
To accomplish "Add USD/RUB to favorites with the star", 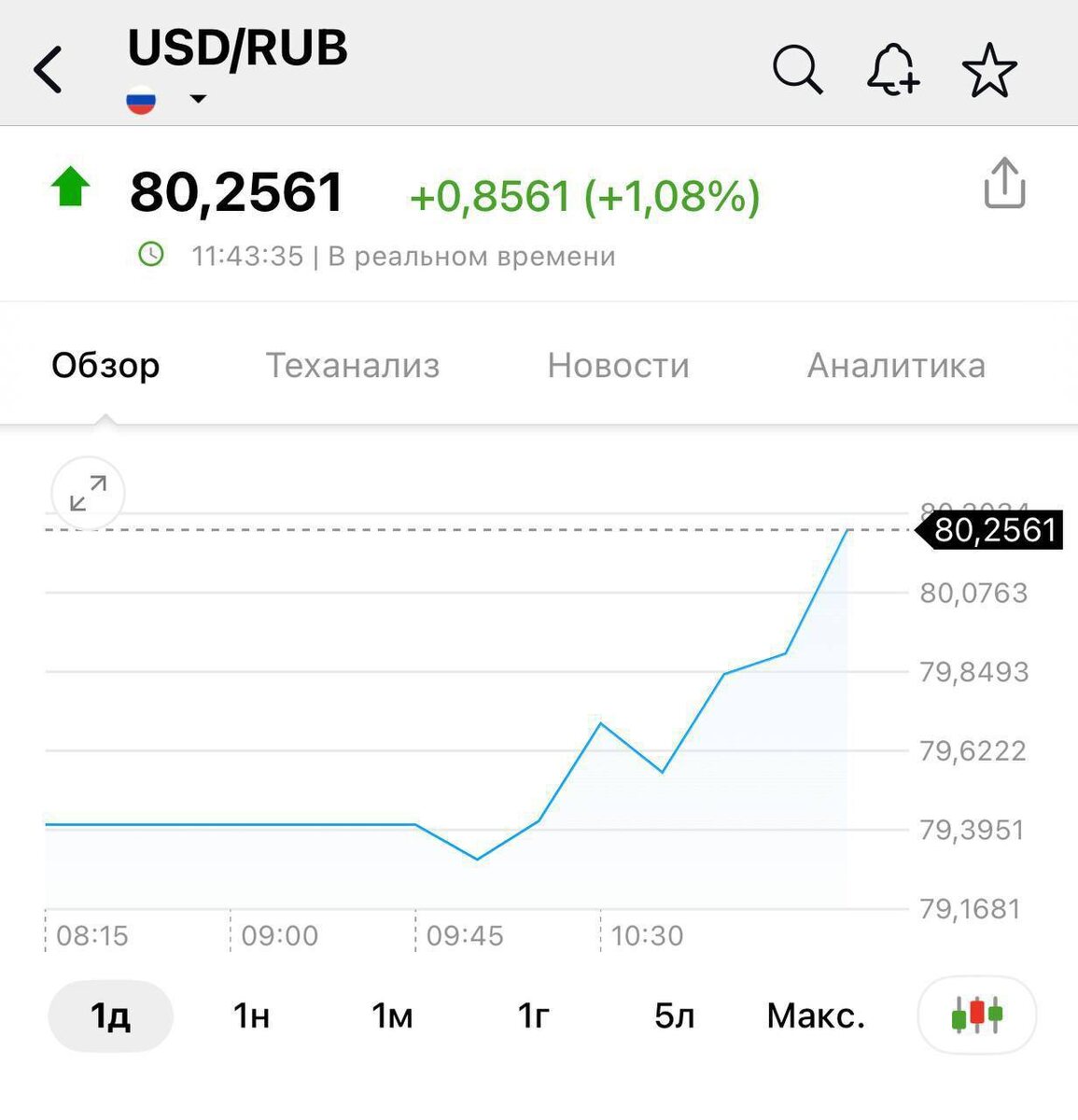I will click(x=988, y=70).
